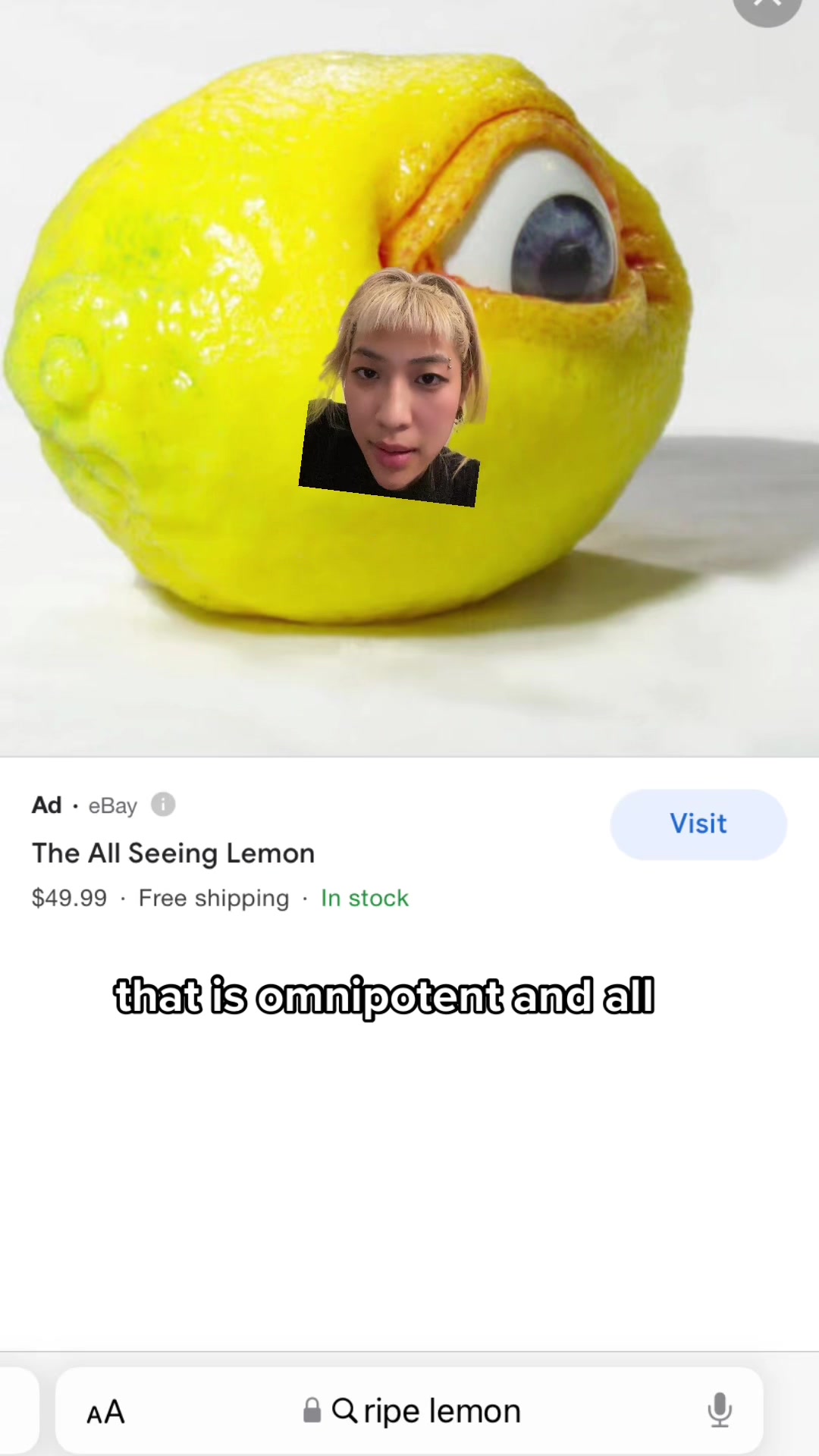
Task: Start voice search with the microphone
Action: [719, 1410]
